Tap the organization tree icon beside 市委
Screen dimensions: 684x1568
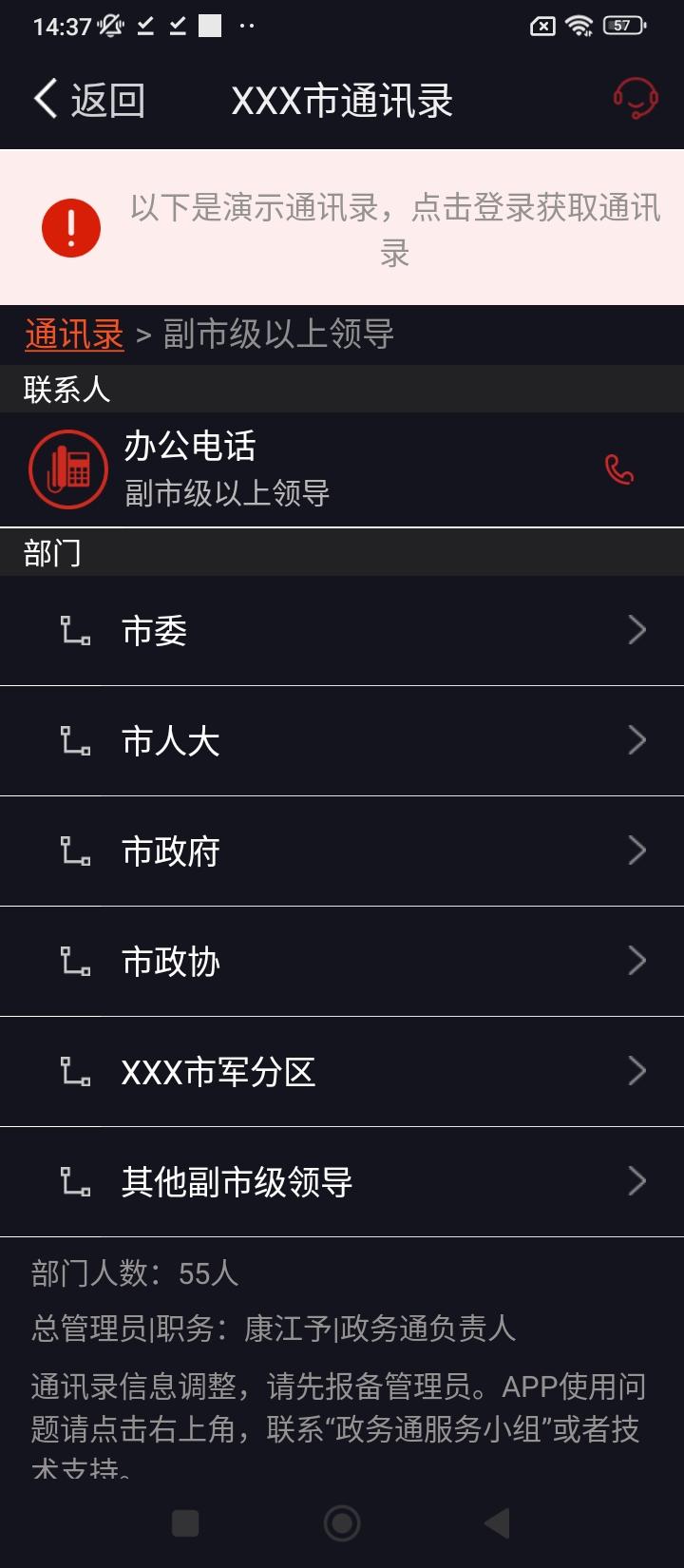tap(73, 630)
